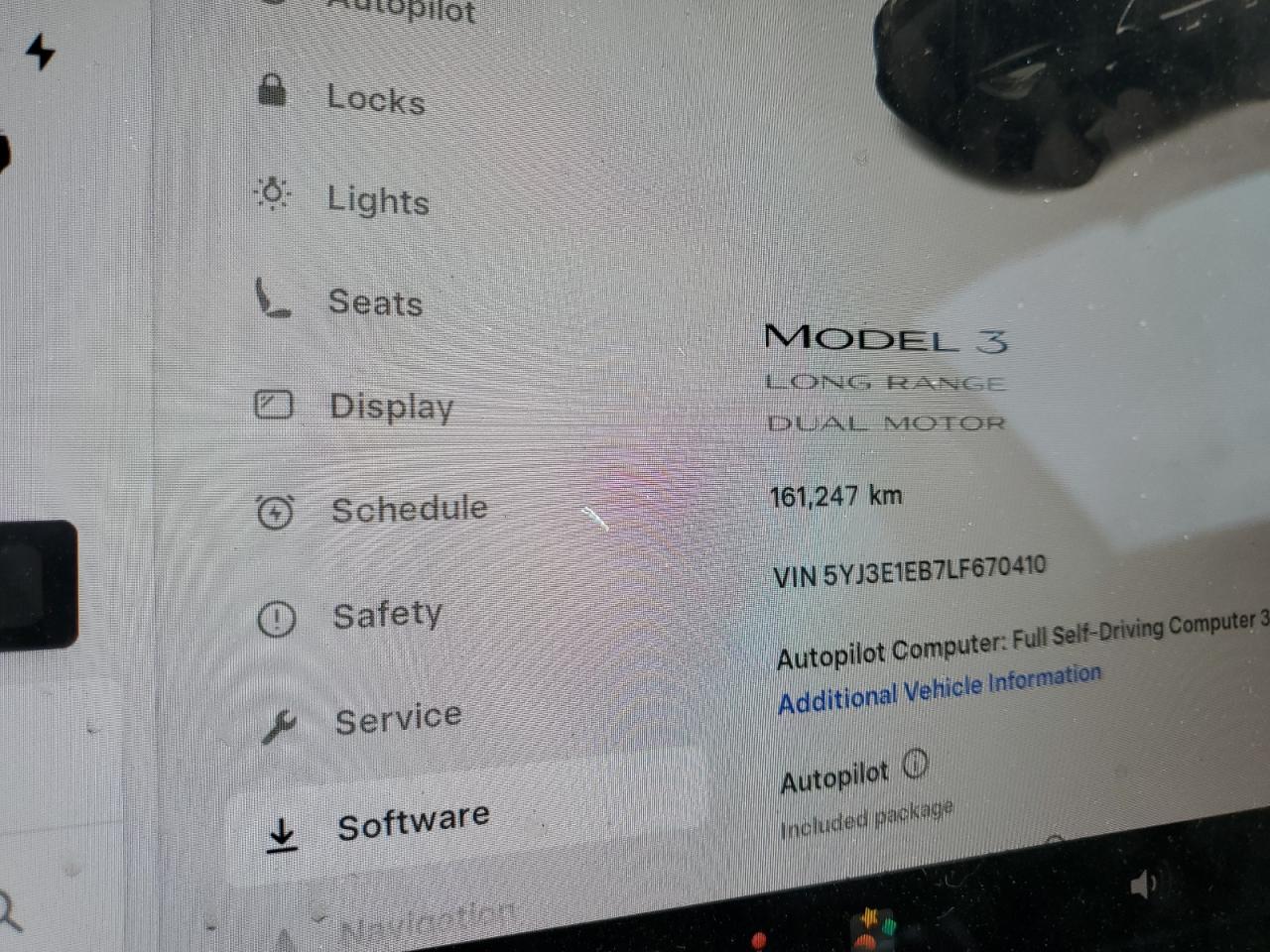
Task: Open the Locks settings
Action: (375, 98)
